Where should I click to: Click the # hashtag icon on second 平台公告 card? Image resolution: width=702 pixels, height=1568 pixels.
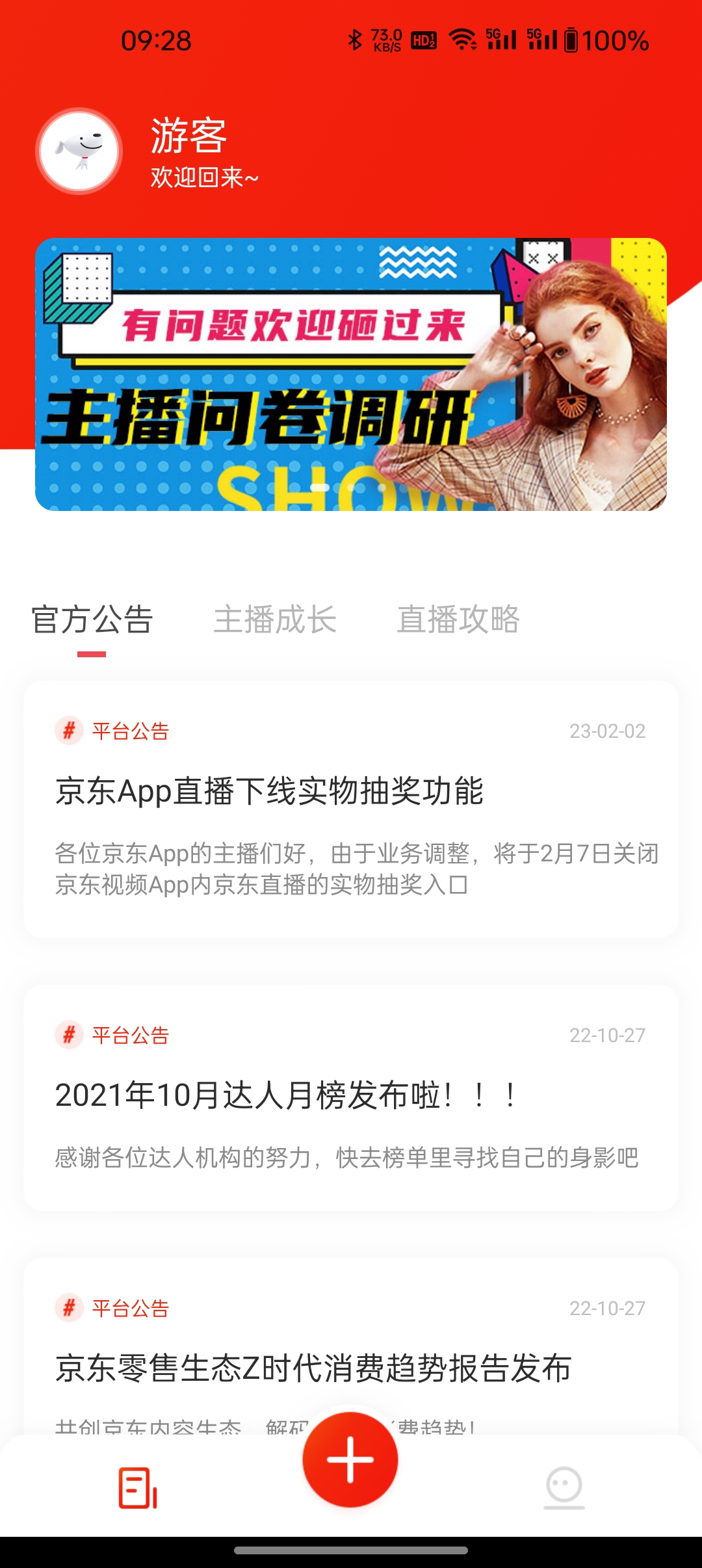pos(68,1036)
